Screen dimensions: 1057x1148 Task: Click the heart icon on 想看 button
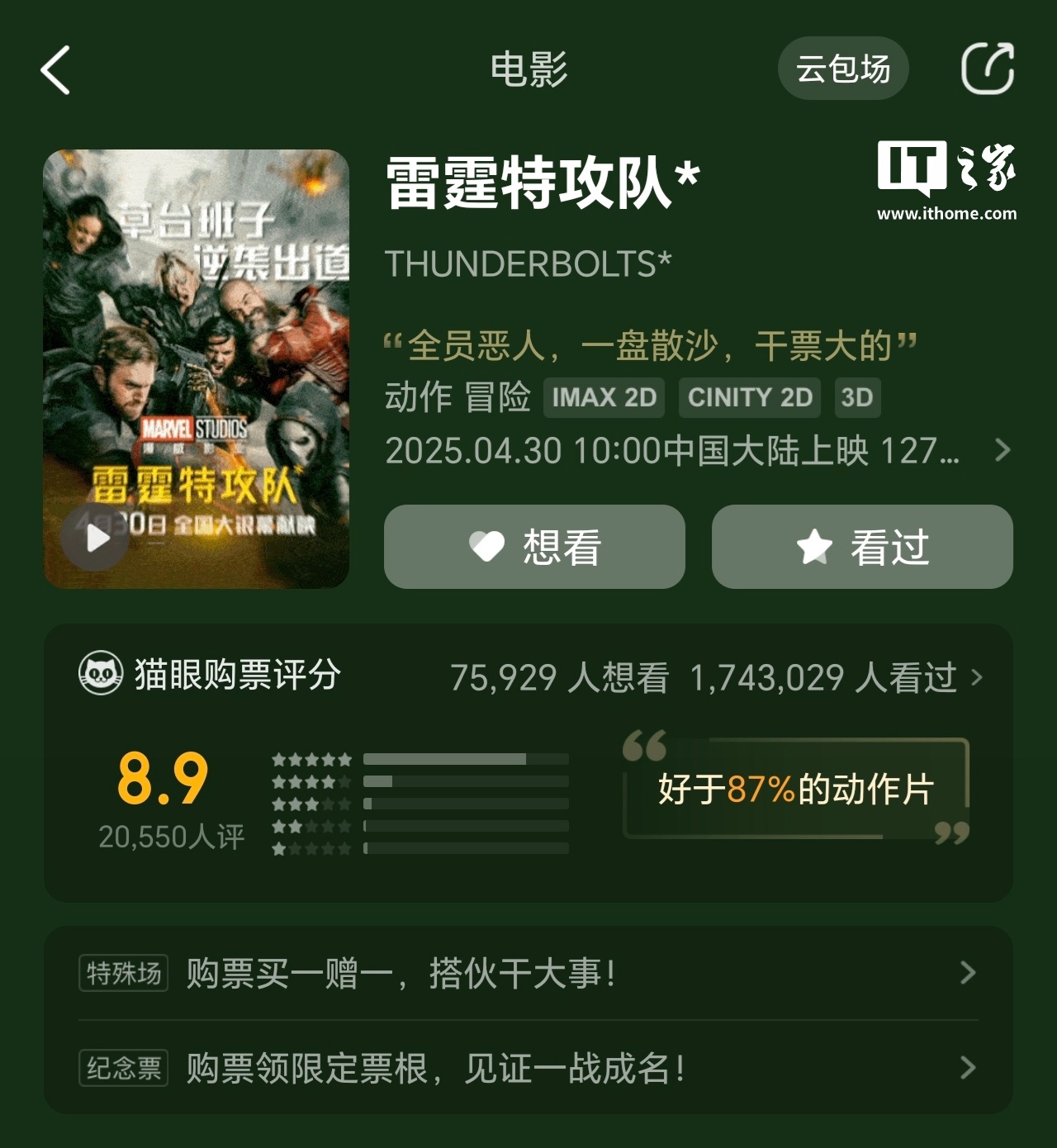[489, 546]
